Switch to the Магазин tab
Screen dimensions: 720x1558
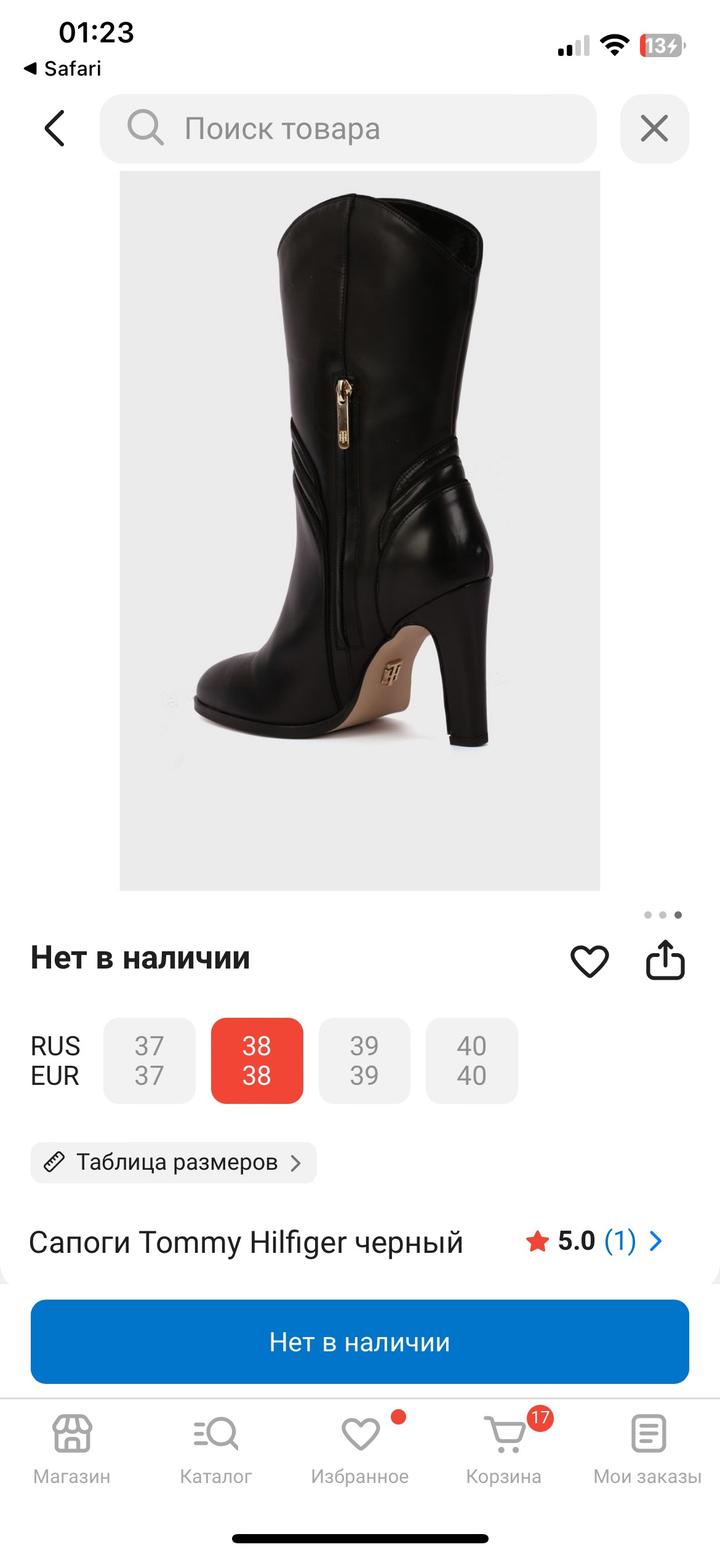point(72,1447)
